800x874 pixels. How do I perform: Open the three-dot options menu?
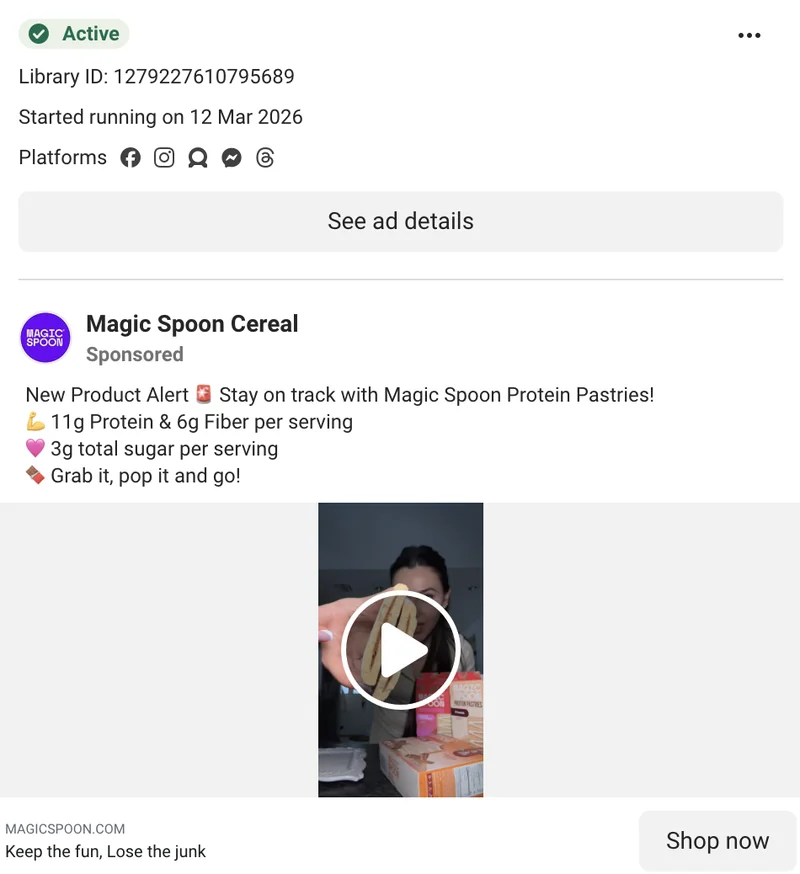click(748, 34)
